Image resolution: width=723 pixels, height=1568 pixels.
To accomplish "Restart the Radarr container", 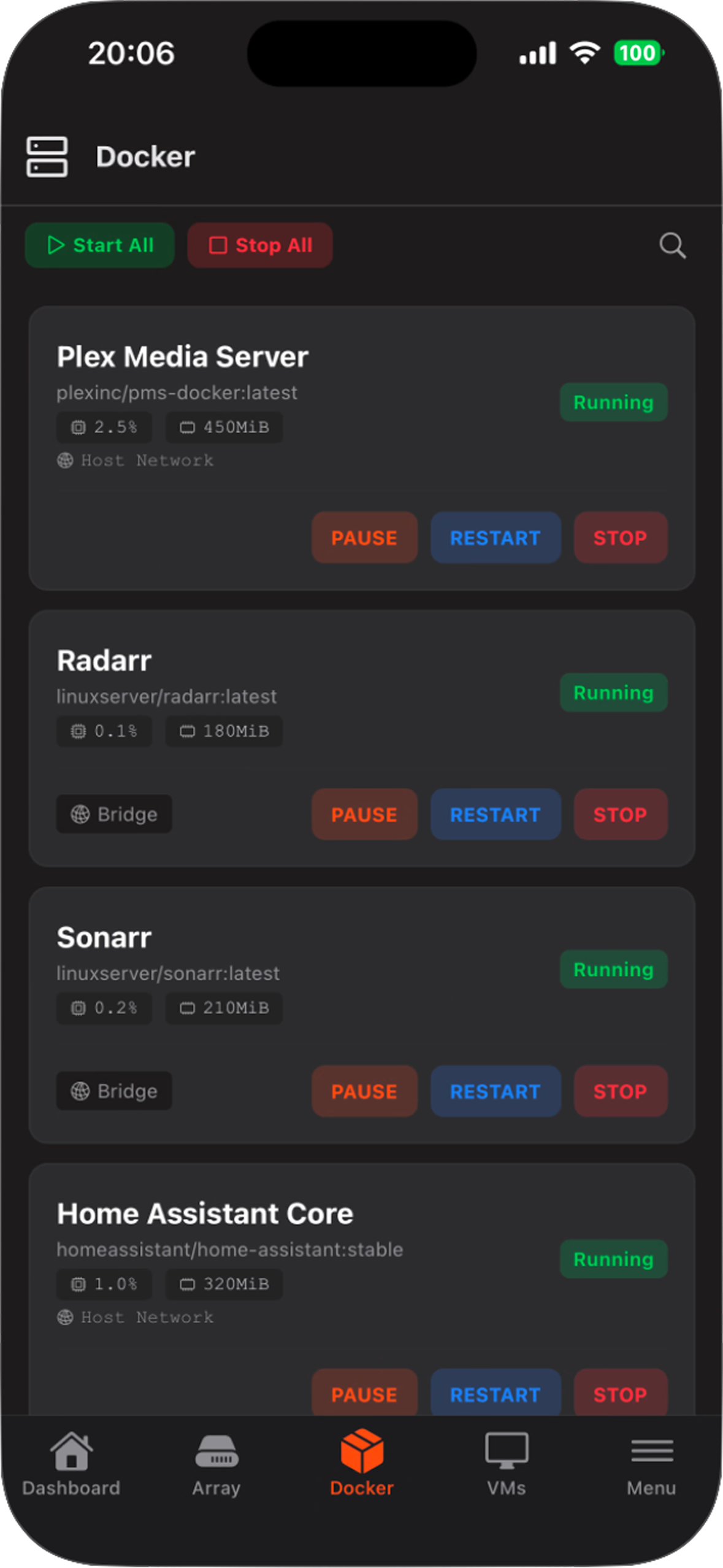I will 495,815.
